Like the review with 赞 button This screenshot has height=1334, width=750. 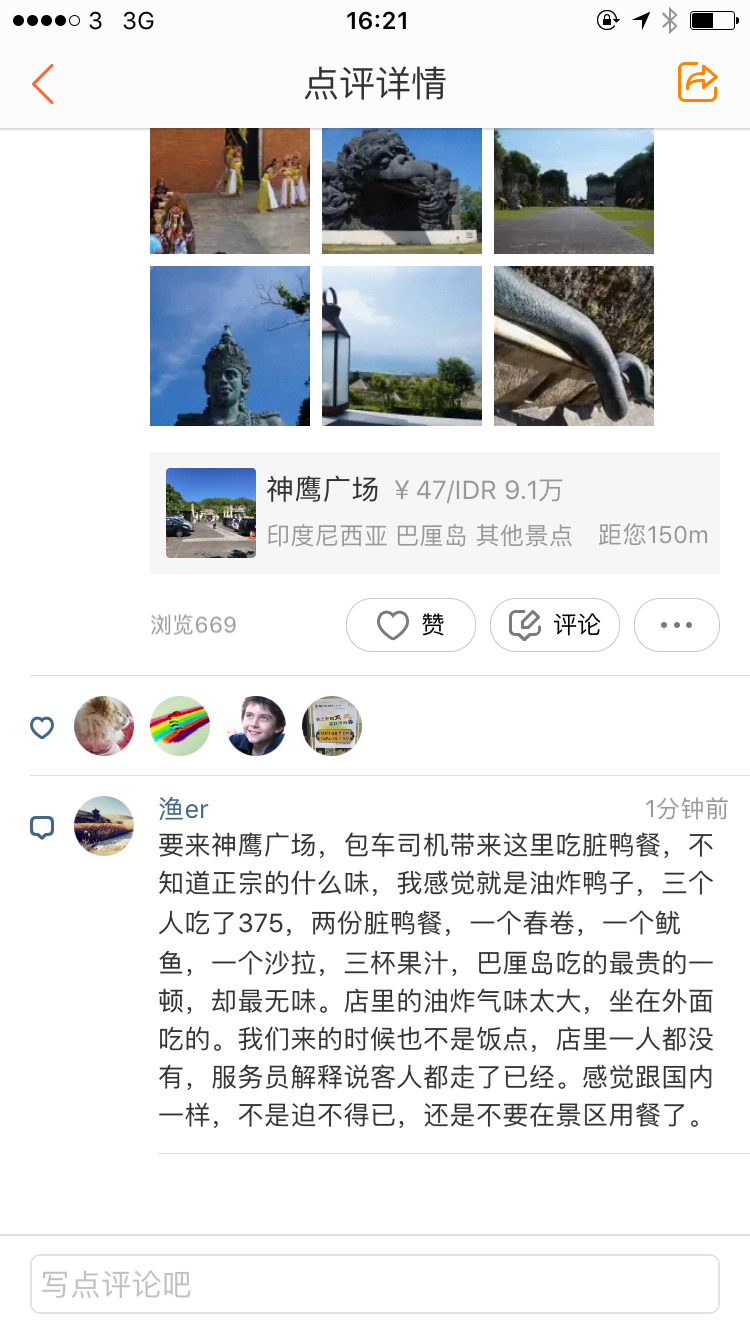coord(410,625)
